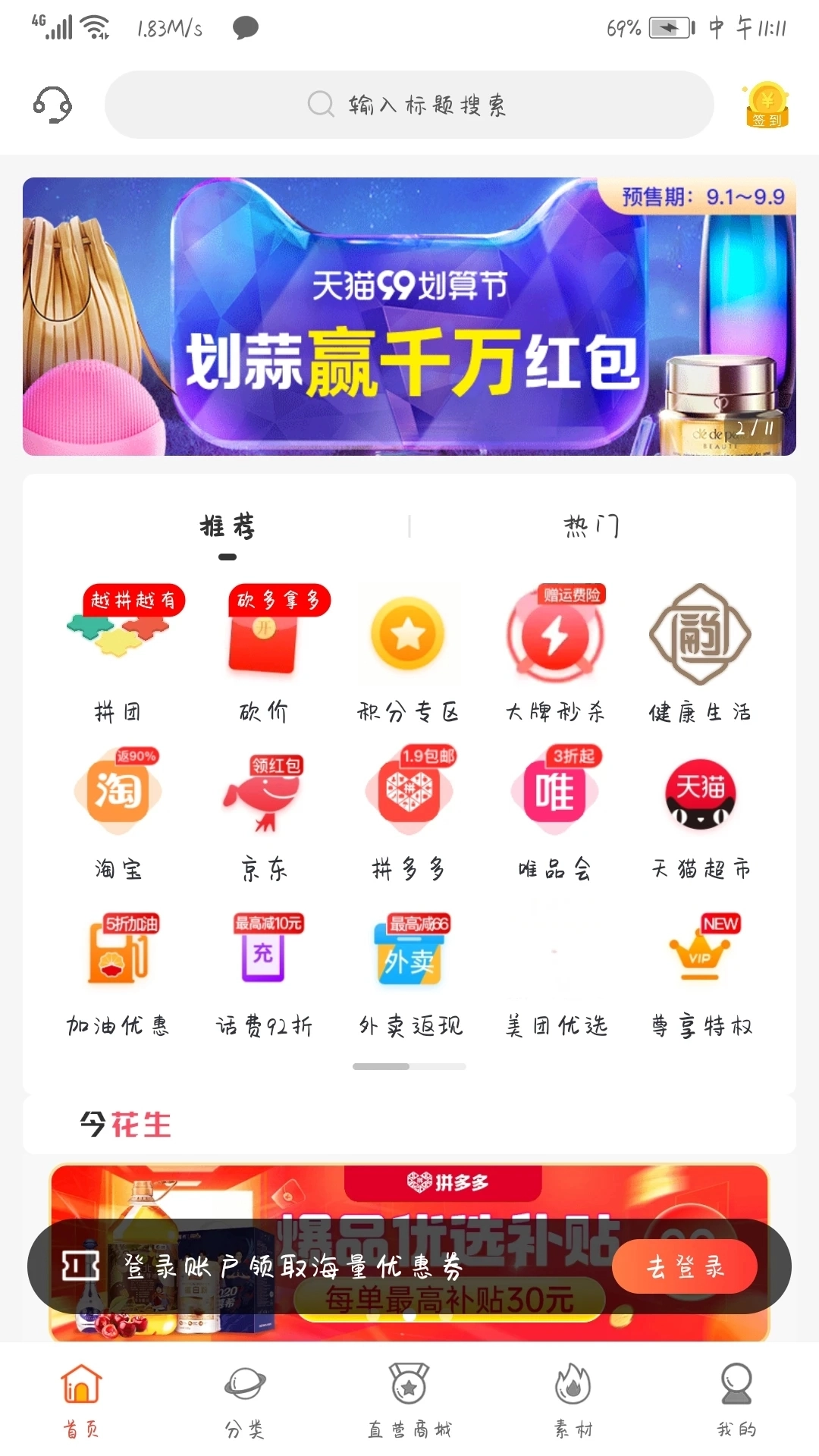
Task: Tap the 去登录 login button
Action: tap(685, 1266)
